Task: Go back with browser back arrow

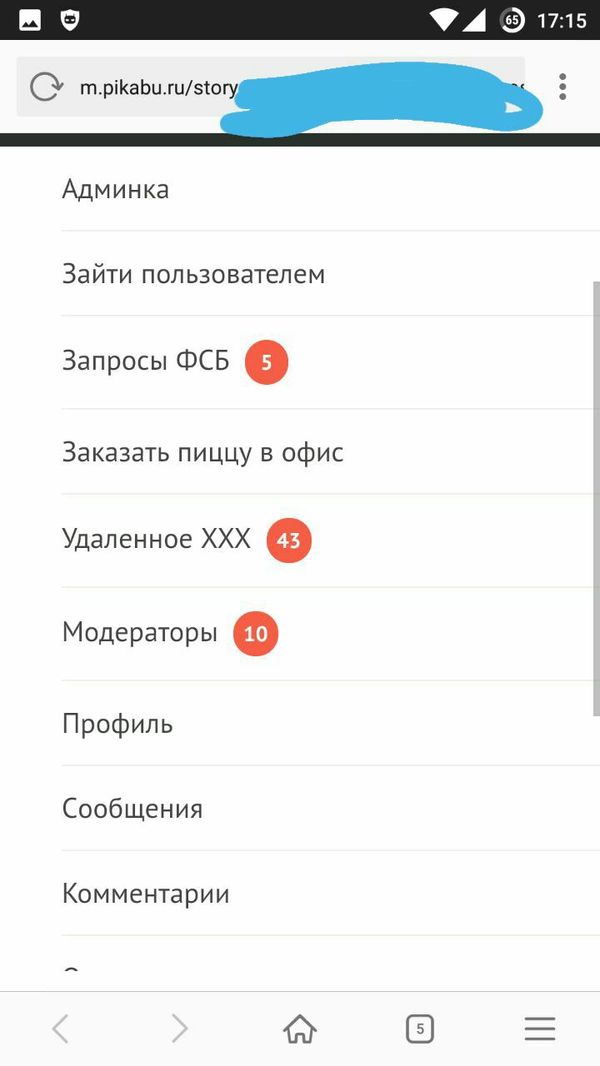Action: click(x=60, y=1028)
